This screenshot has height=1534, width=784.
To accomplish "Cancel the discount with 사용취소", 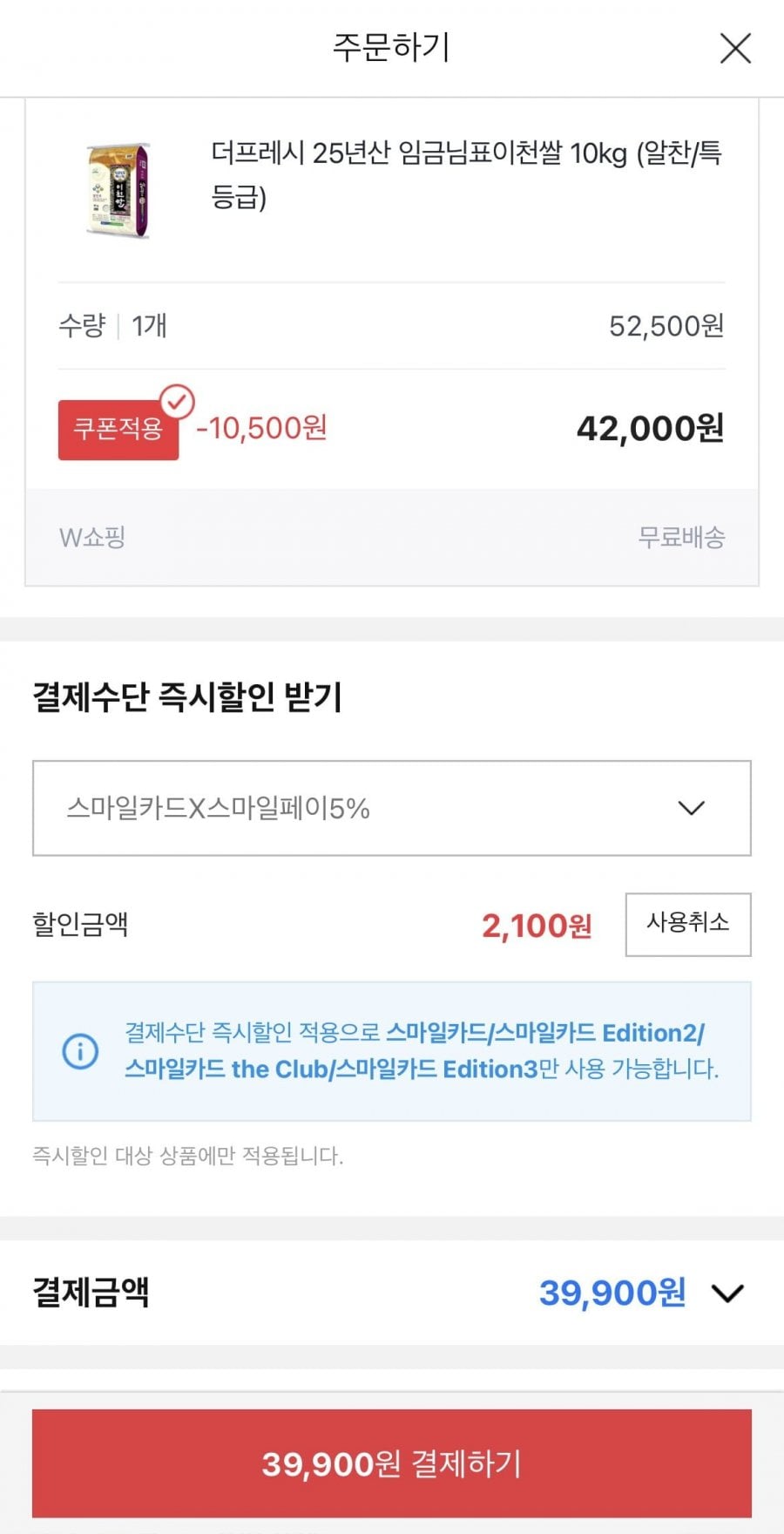I will 687,924.
